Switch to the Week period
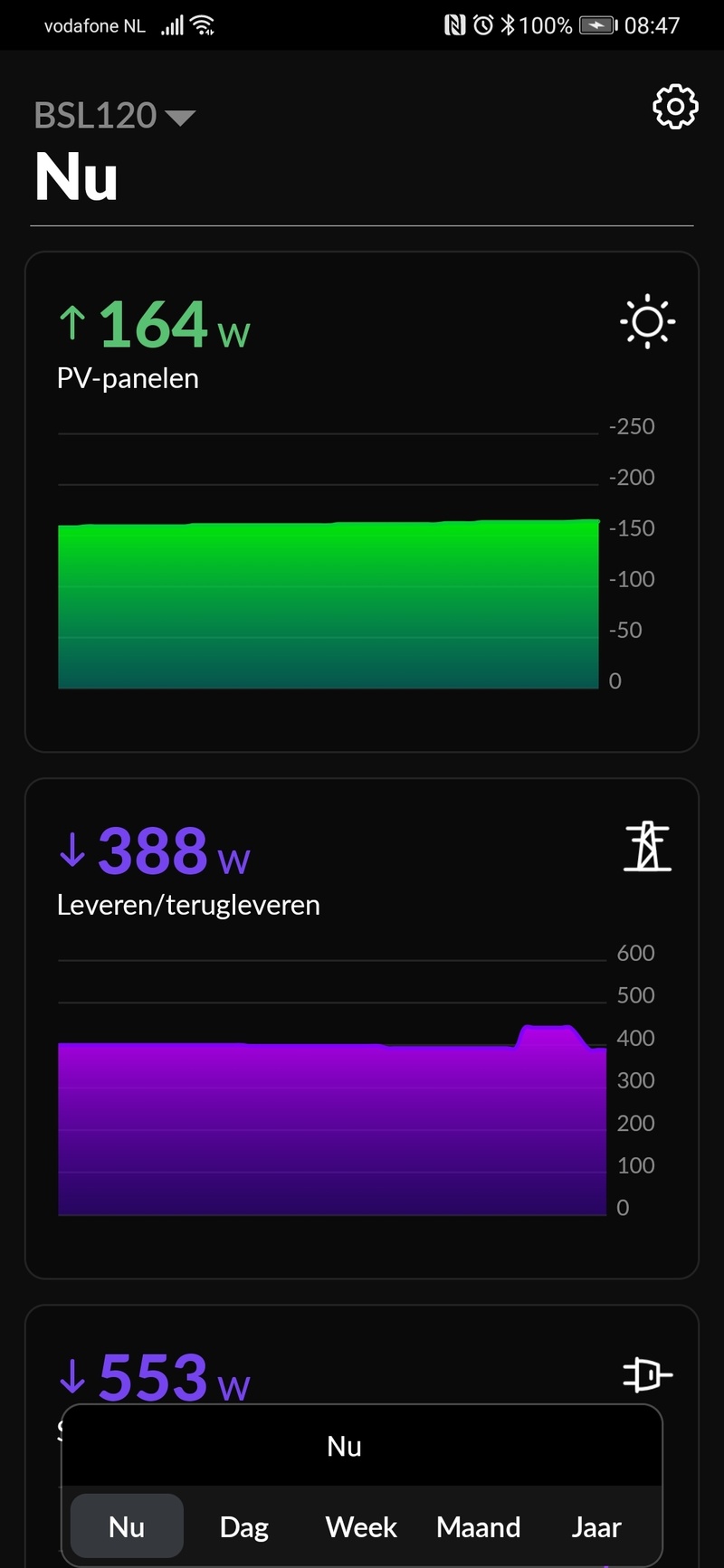 [361, 1527]
